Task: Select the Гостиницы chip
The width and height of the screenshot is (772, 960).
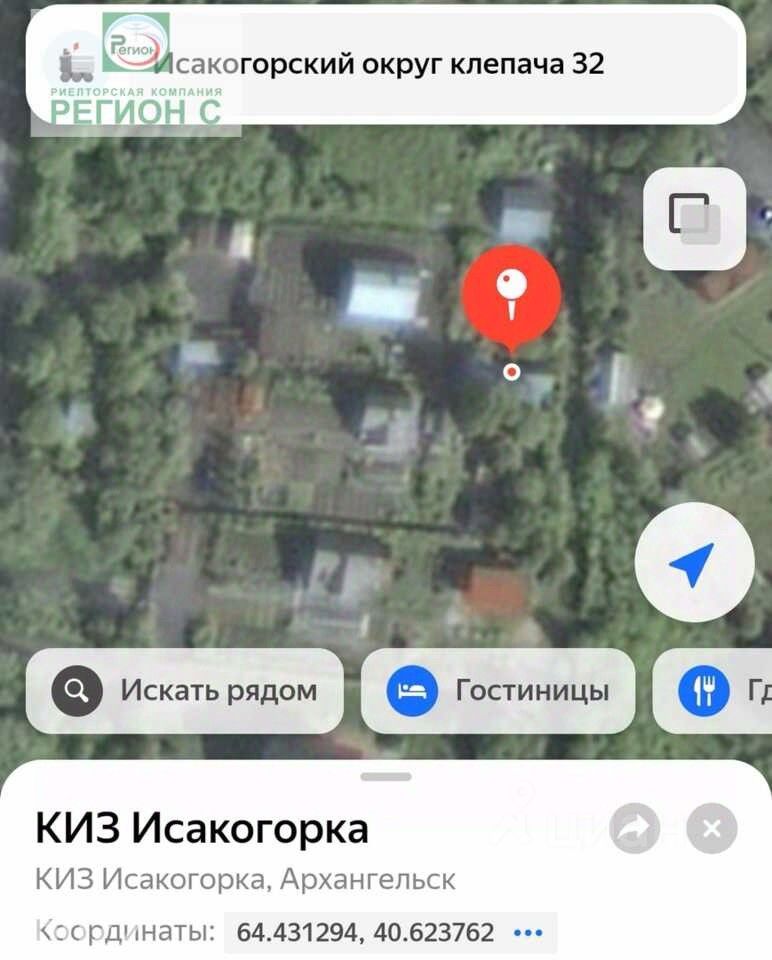Action: (x=498, y=690)
